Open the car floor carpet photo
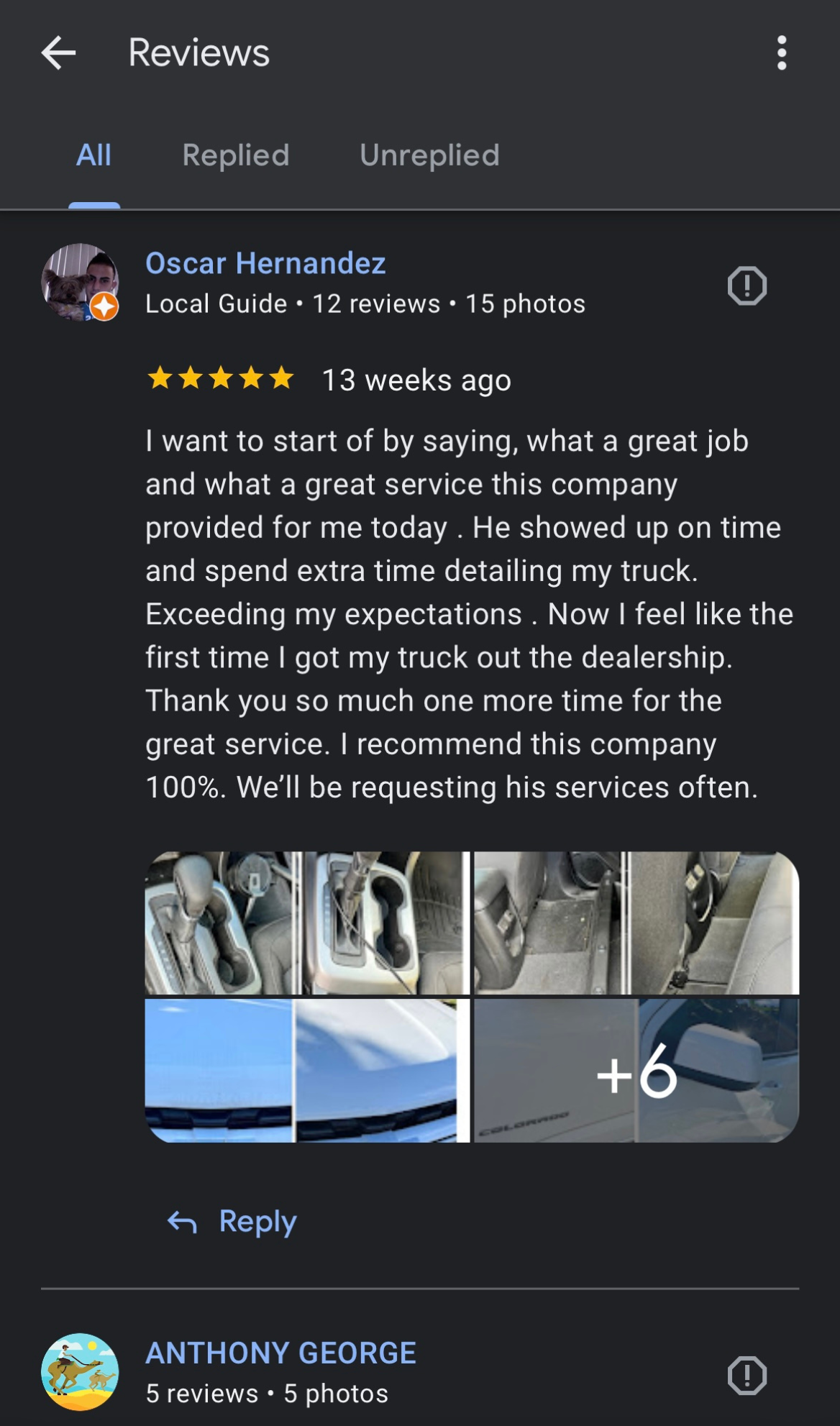This screenshot has width=840, height=1426. click(636, 923)
